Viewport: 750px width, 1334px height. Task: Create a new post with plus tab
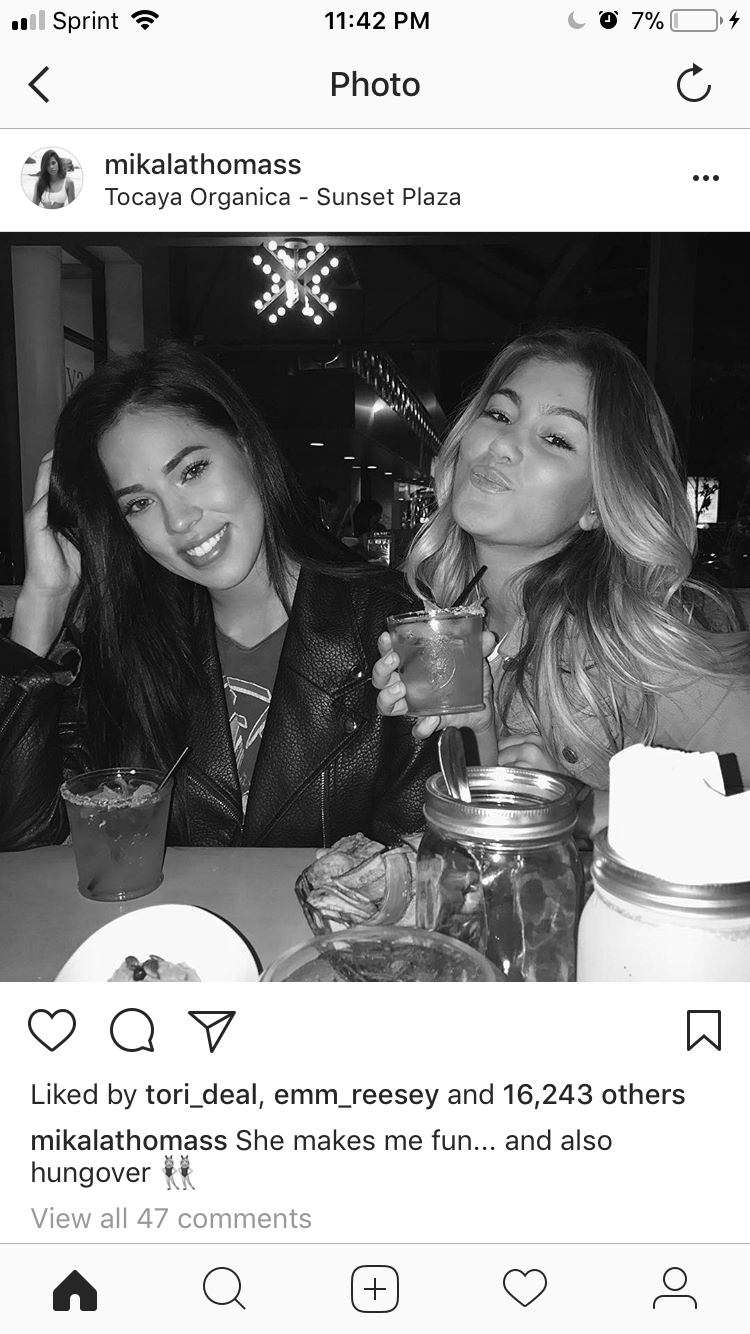click(375, 1289)
